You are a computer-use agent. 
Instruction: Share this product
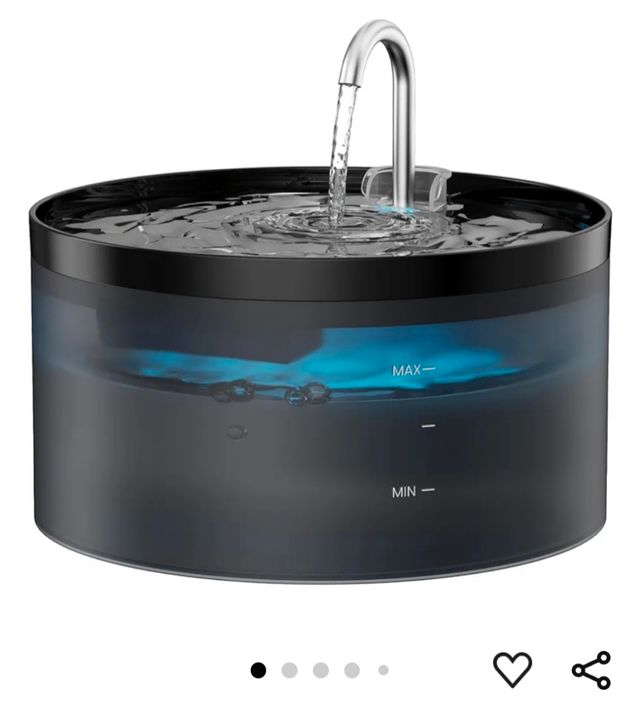tap(591, 669)
